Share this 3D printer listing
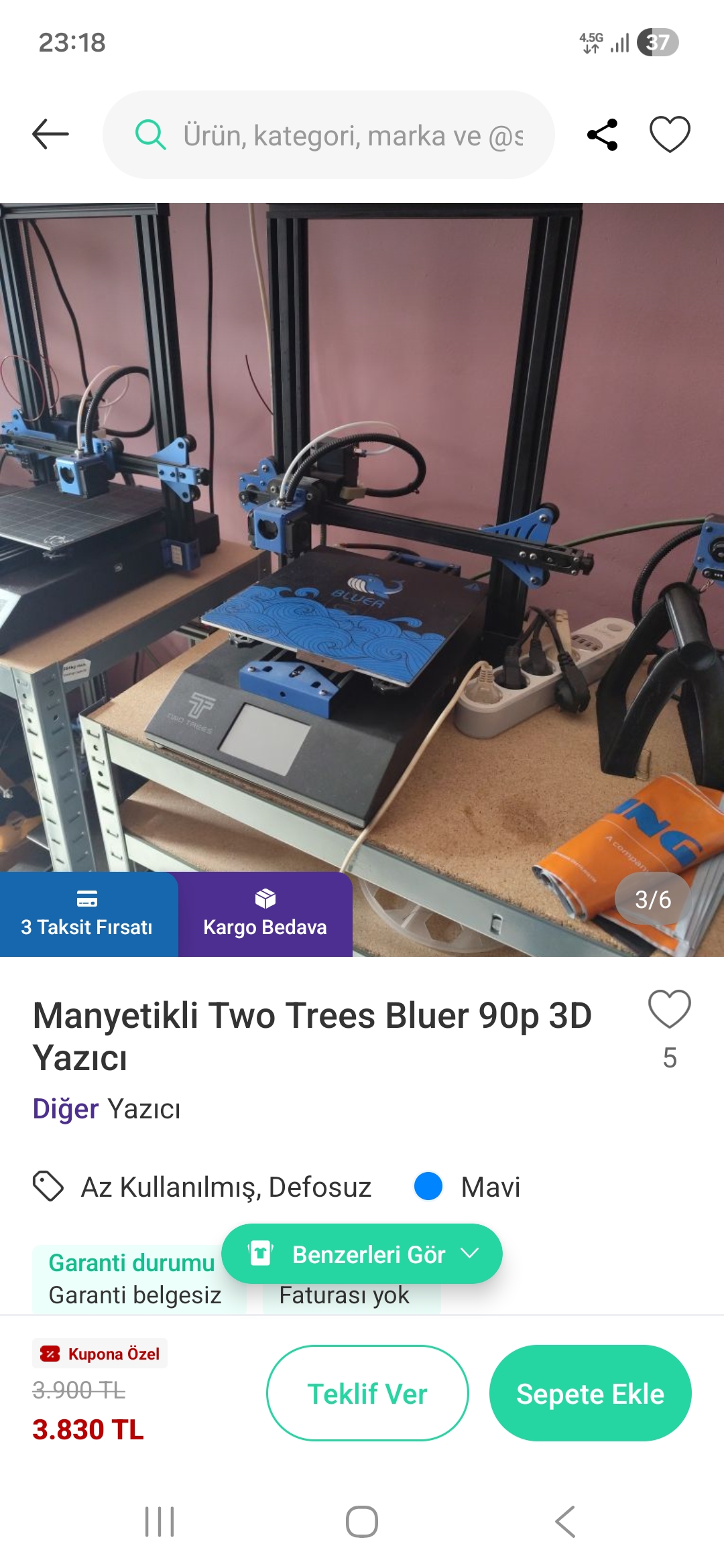 pyautogui.click(x=602, y=135)
